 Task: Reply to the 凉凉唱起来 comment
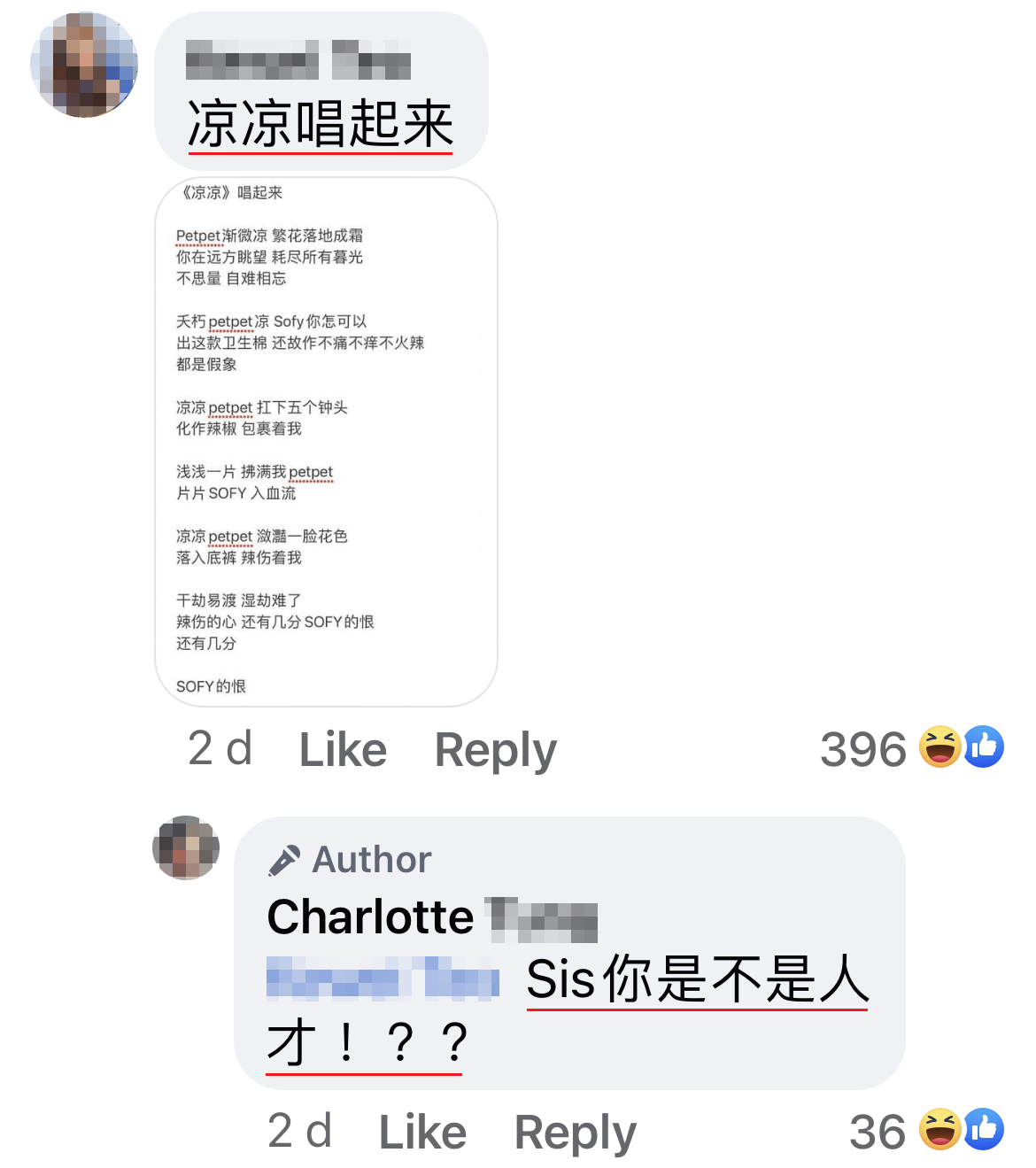495,750
